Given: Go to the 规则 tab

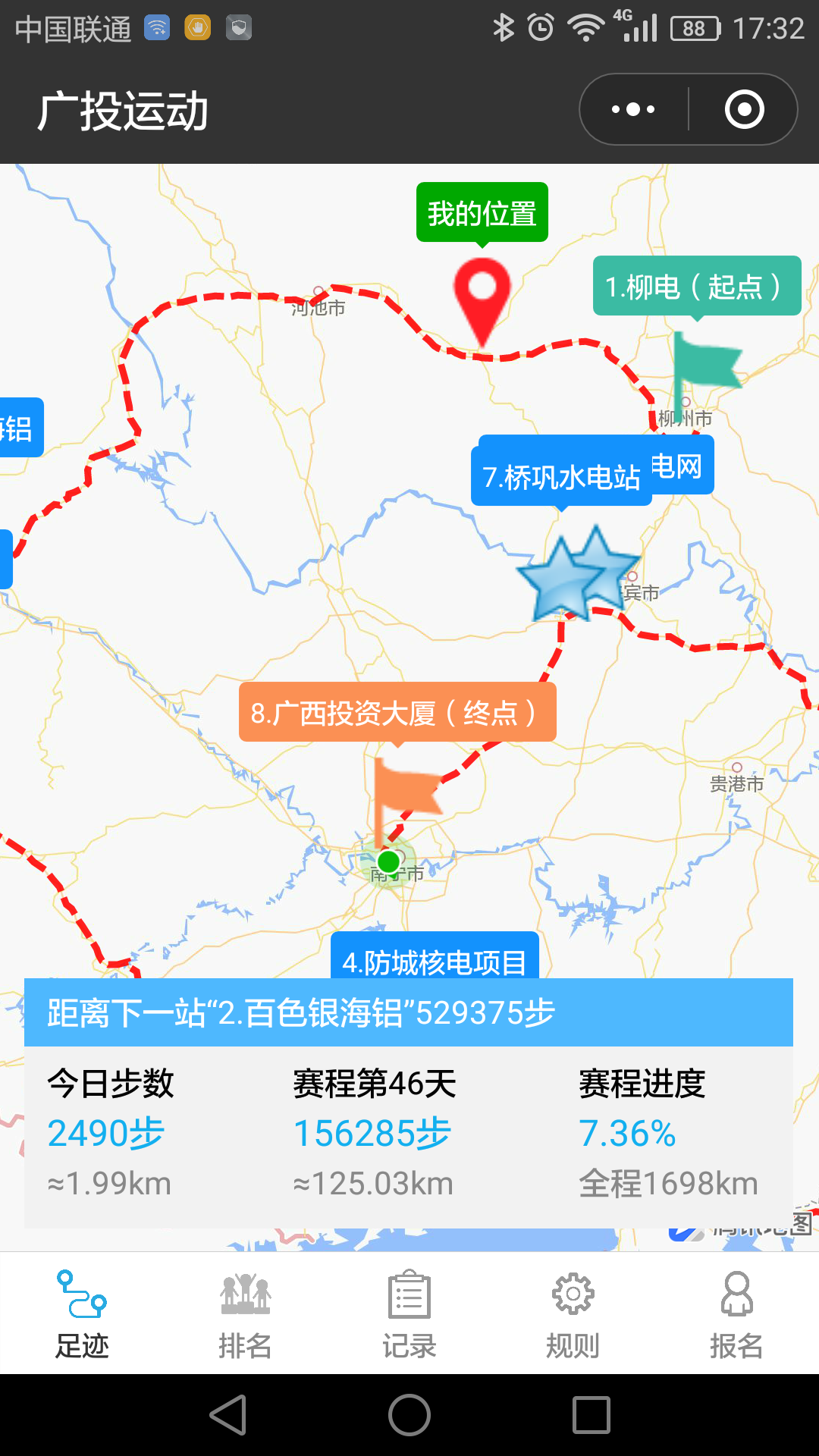Looking at the screenshot, I should 573,1314.
